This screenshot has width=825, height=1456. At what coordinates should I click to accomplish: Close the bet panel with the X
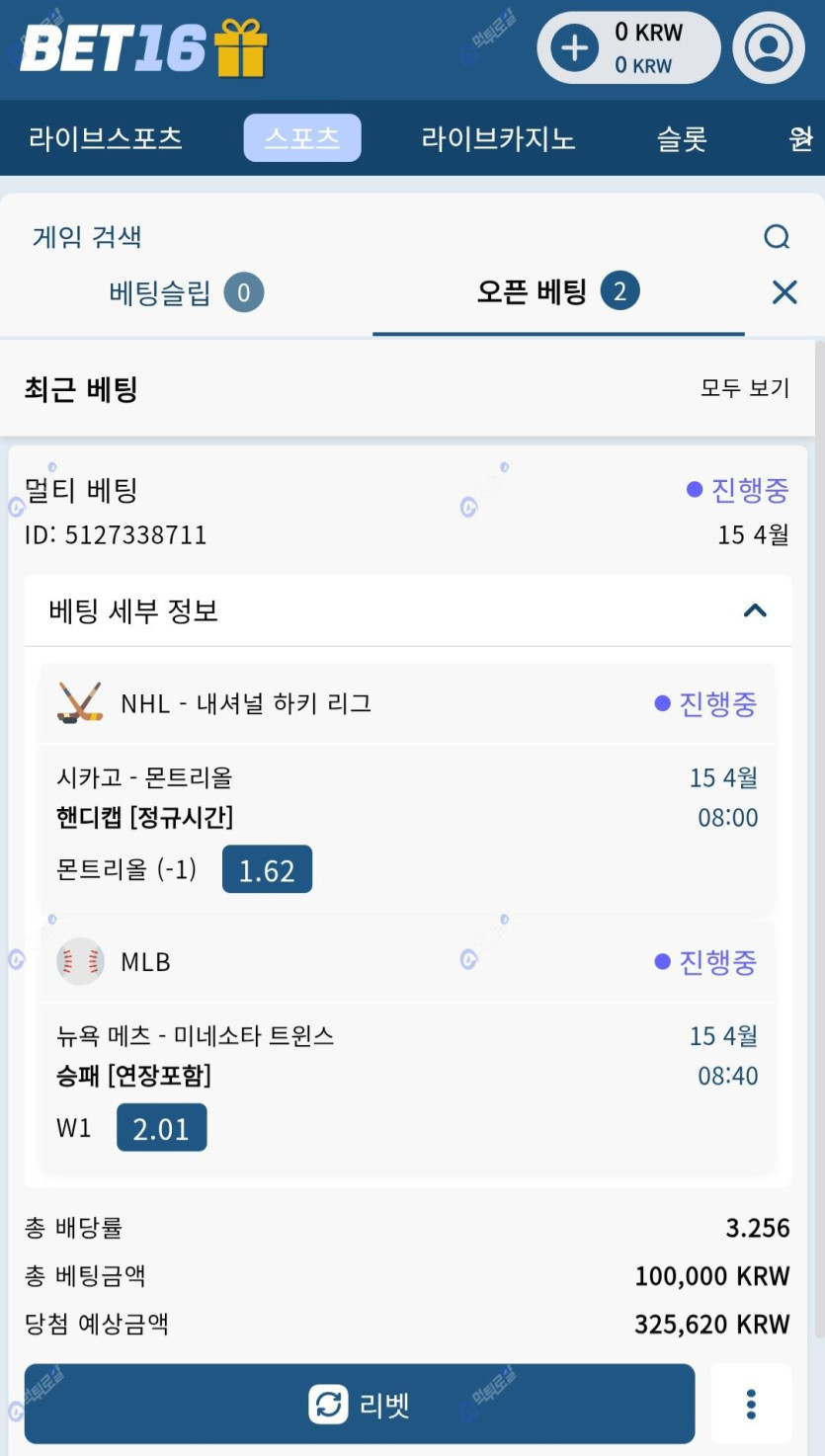coord(784,292)
